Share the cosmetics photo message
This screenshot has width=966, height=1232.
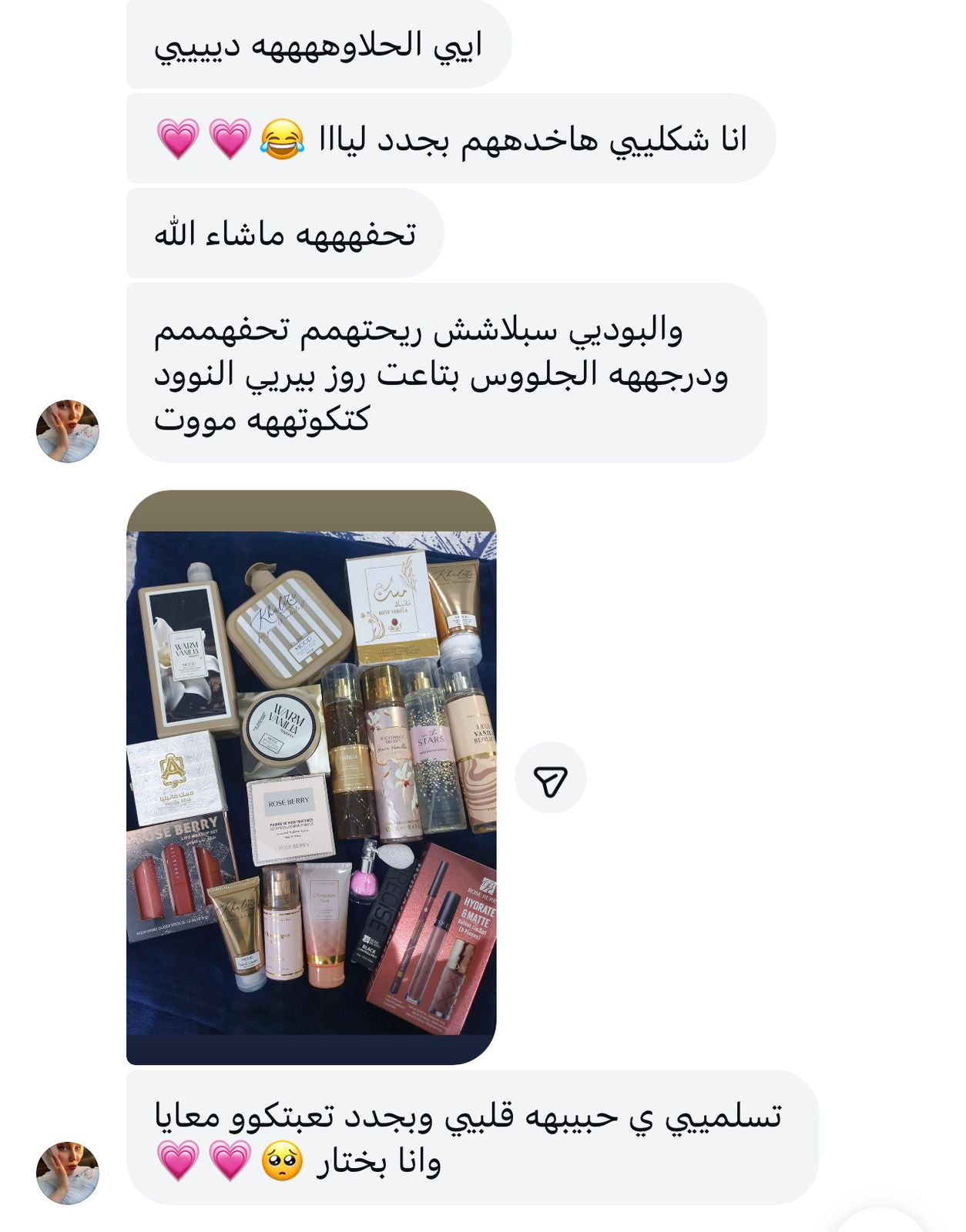(x=550, y=778)
